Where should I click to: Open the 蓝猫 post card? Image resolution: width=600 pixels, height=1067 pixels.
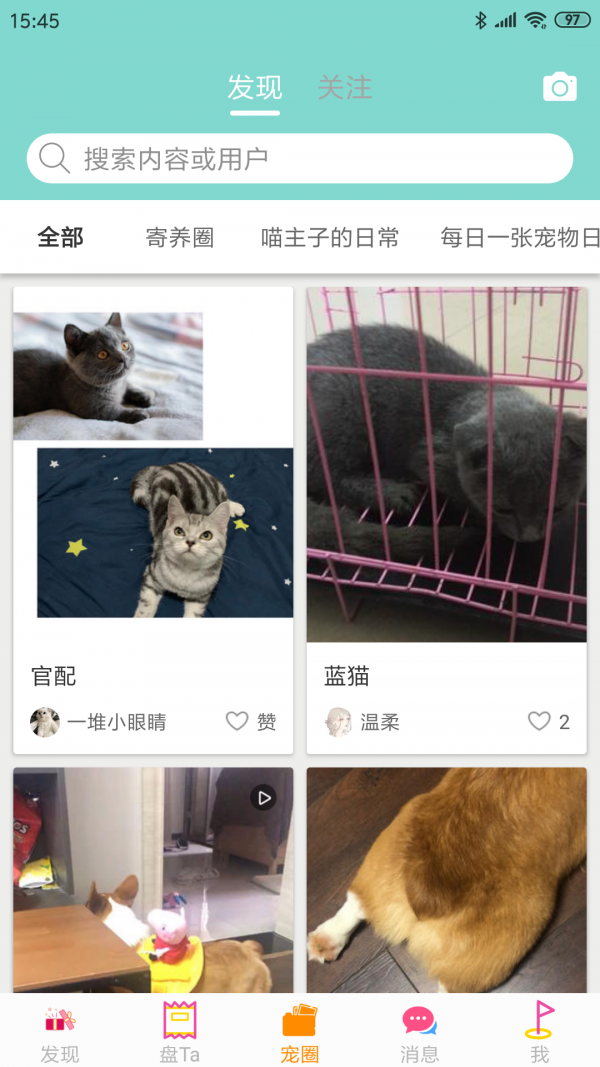click(x=446, y=465)
